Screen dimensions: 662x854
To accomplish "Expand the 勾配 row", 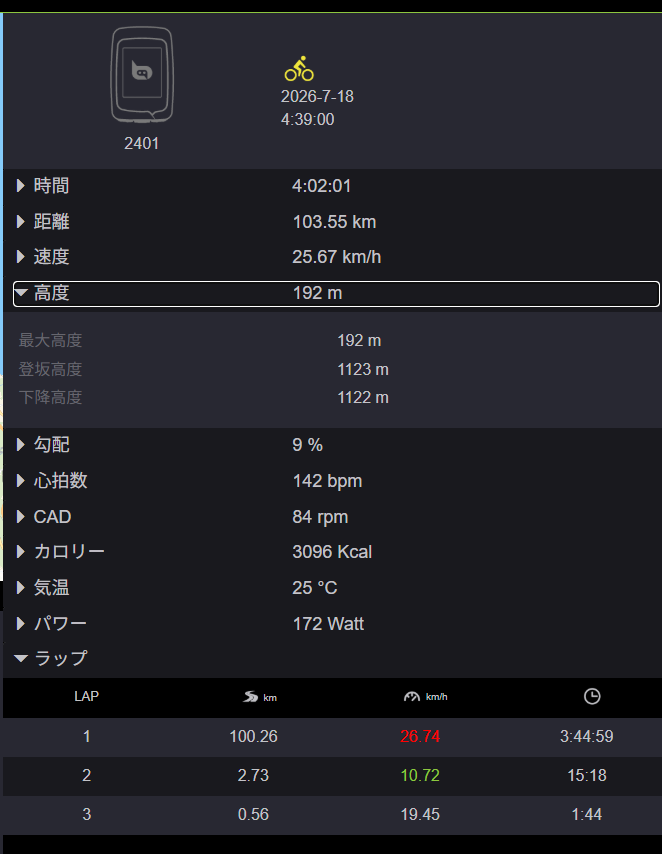I will (x=336, y=444).
